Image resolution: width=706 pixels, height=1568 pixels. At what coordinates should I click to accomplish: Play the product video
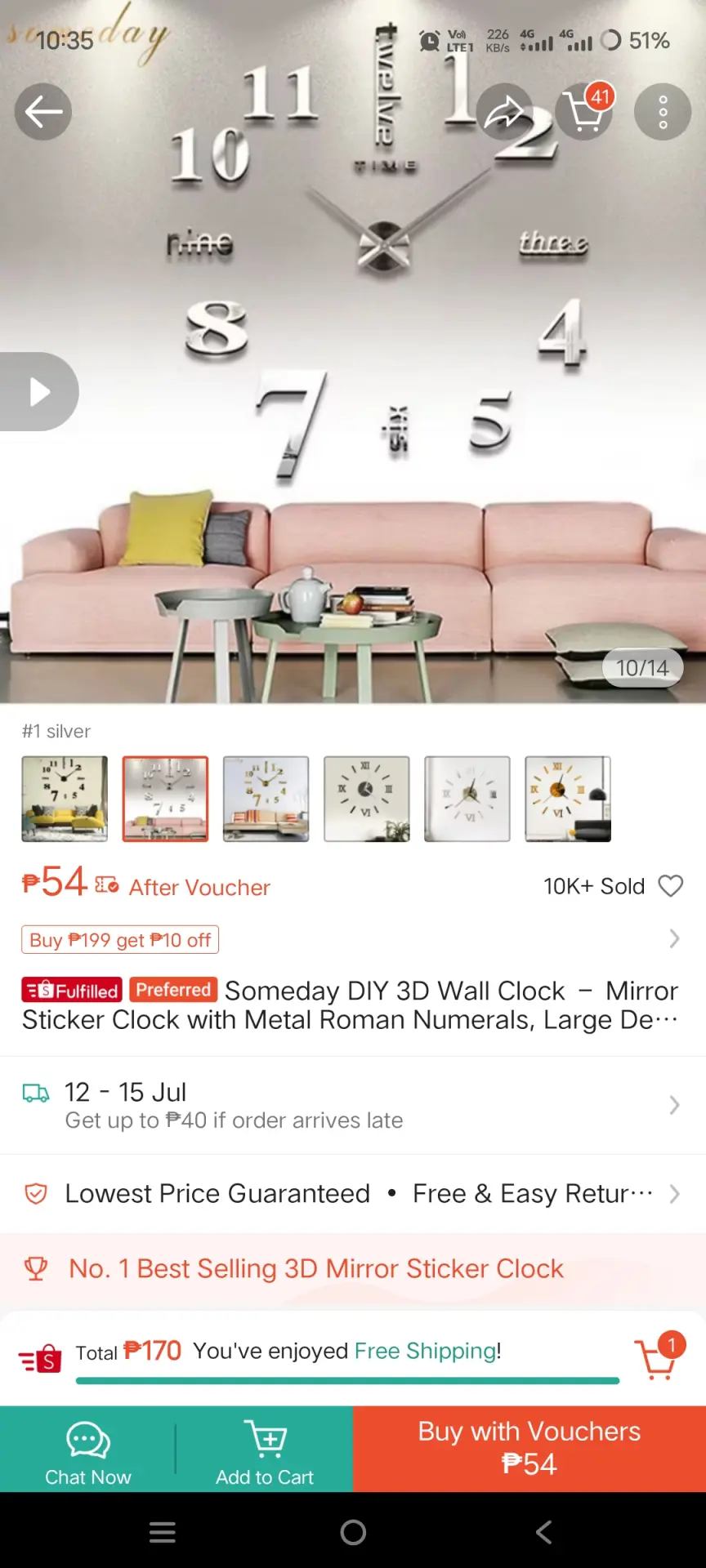tap(38, 392)
